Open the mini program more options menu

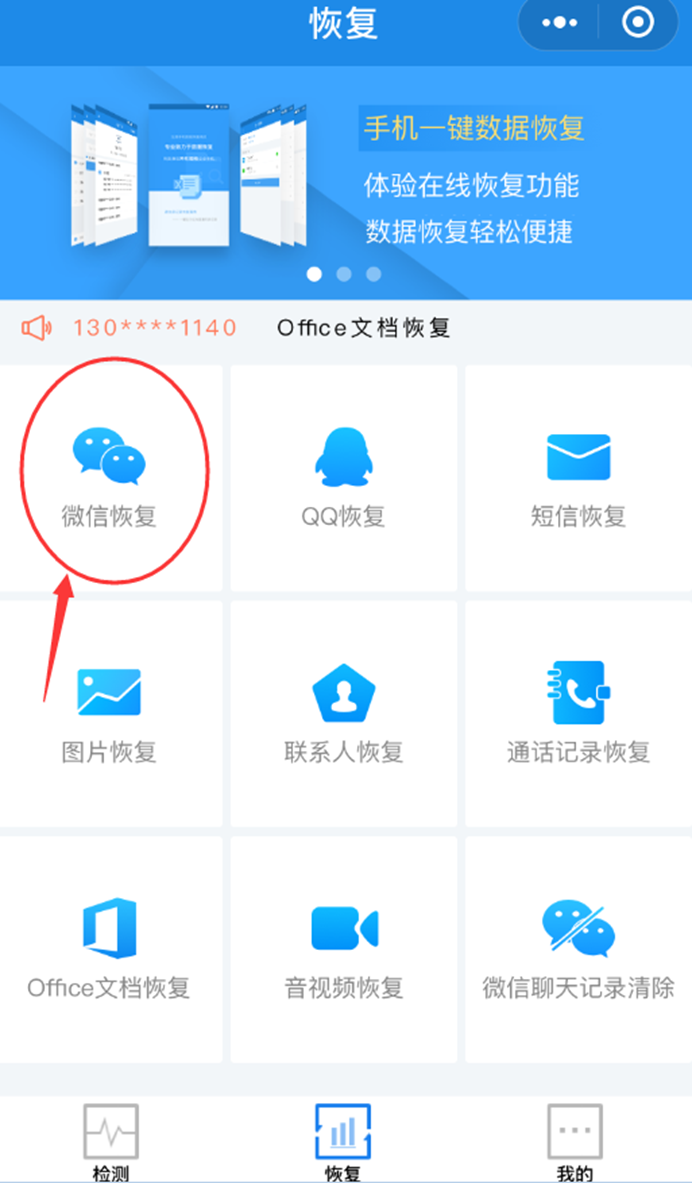(560, 23)
